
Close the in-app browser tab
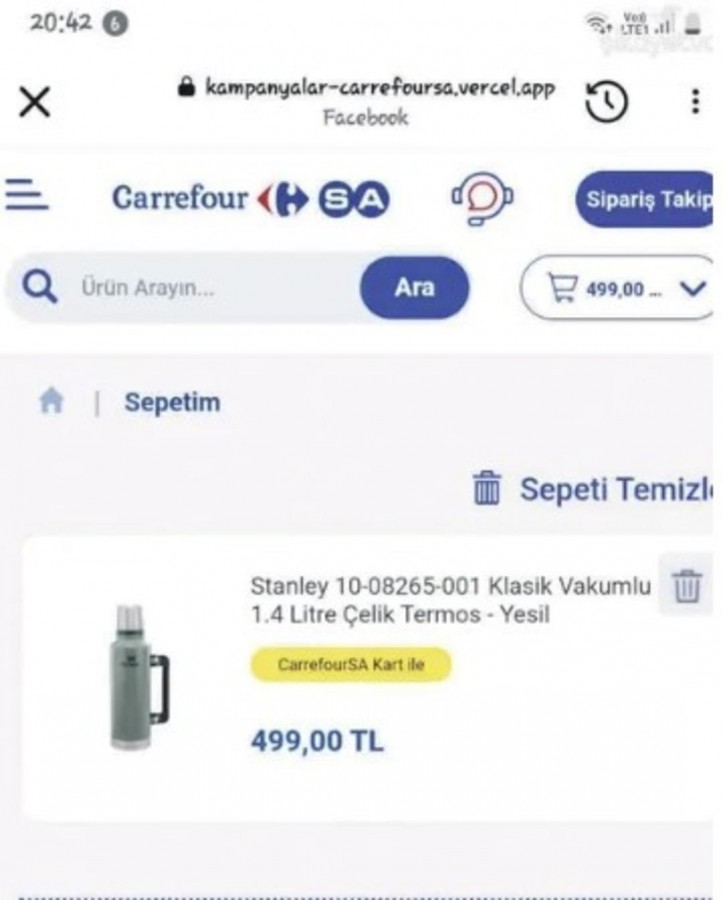(x=35, y=101)
